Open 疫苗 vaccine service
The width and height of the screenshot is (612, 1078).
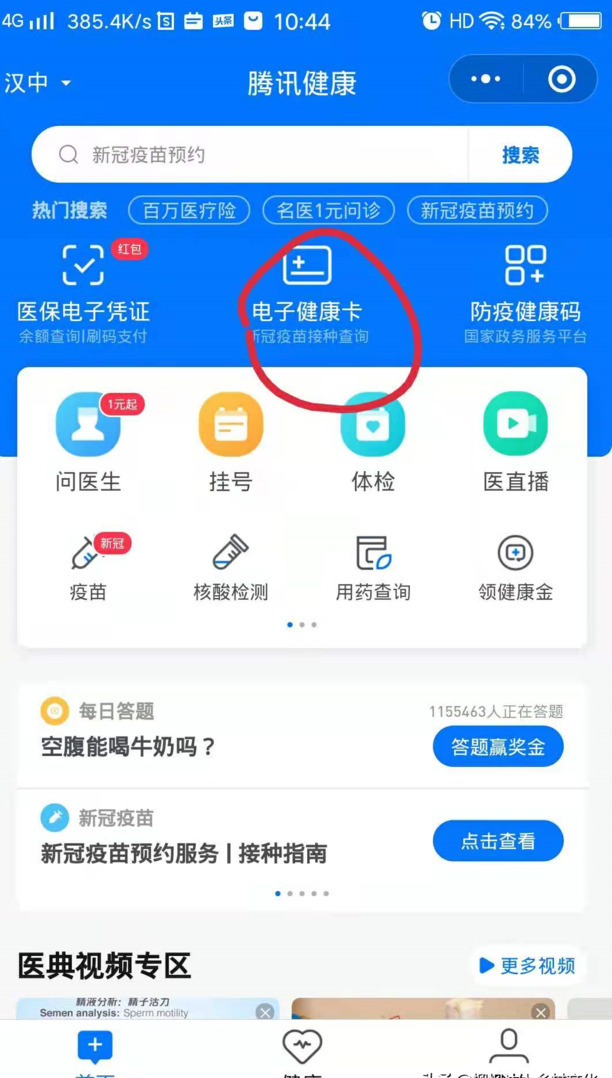point(88,567)
